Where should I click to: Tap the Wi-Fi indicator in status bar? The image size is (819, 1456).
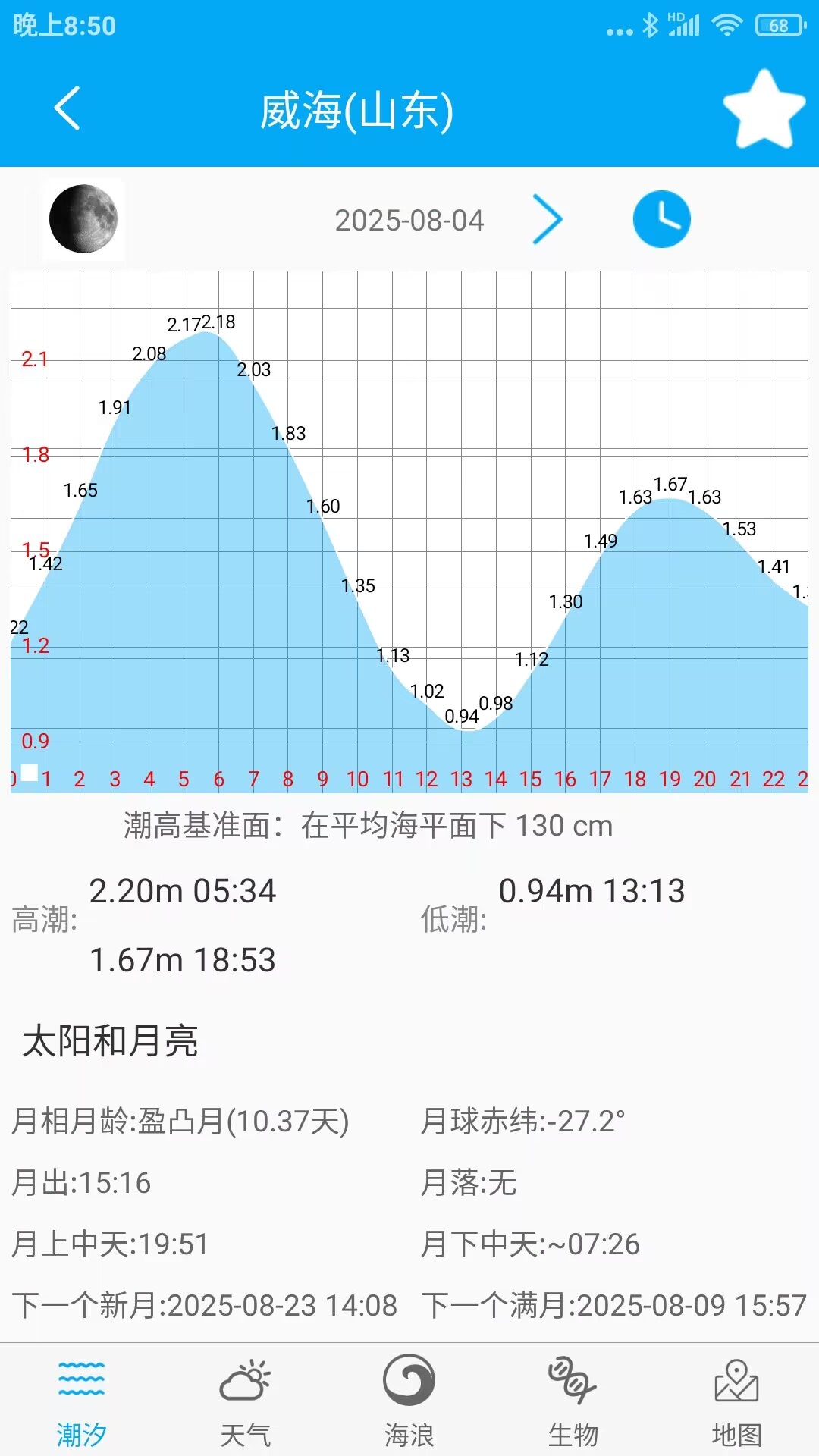pos(726,23)
